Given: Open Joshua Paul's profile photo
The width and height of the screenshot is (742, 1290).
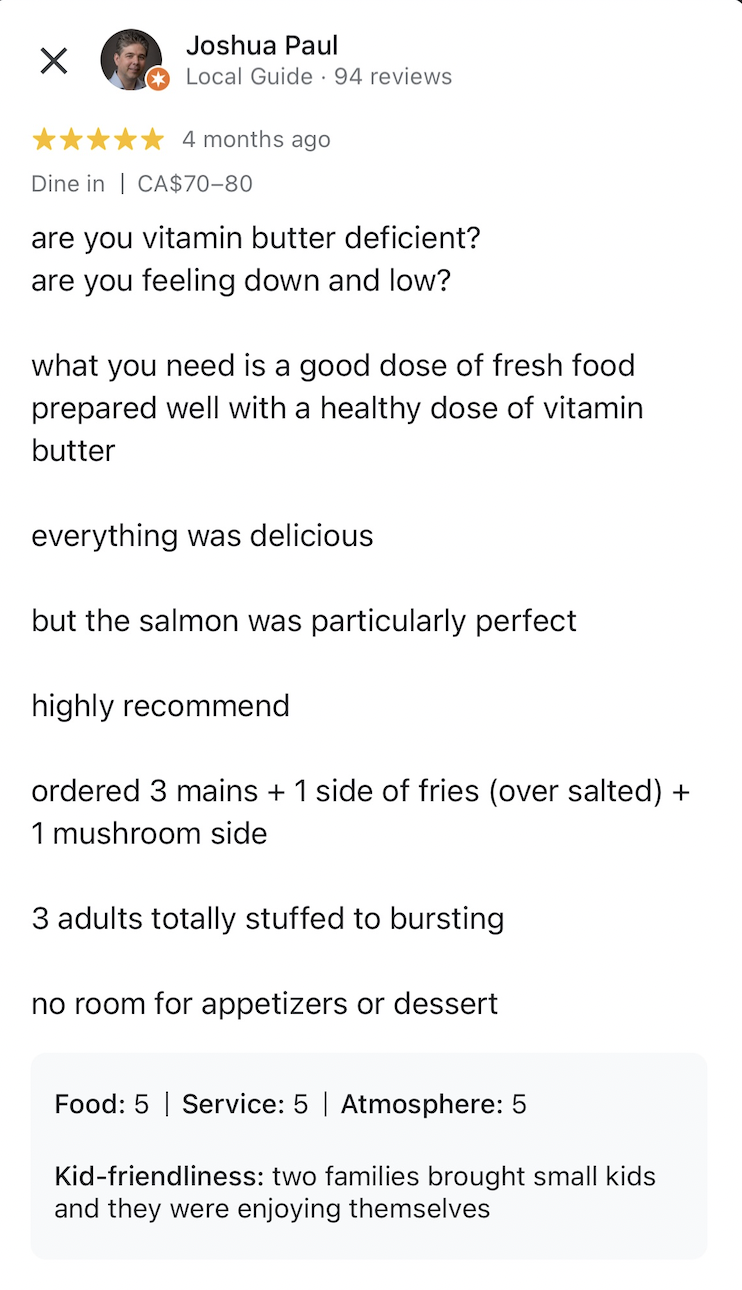Looking at the screenshot, I should (131, 60).
